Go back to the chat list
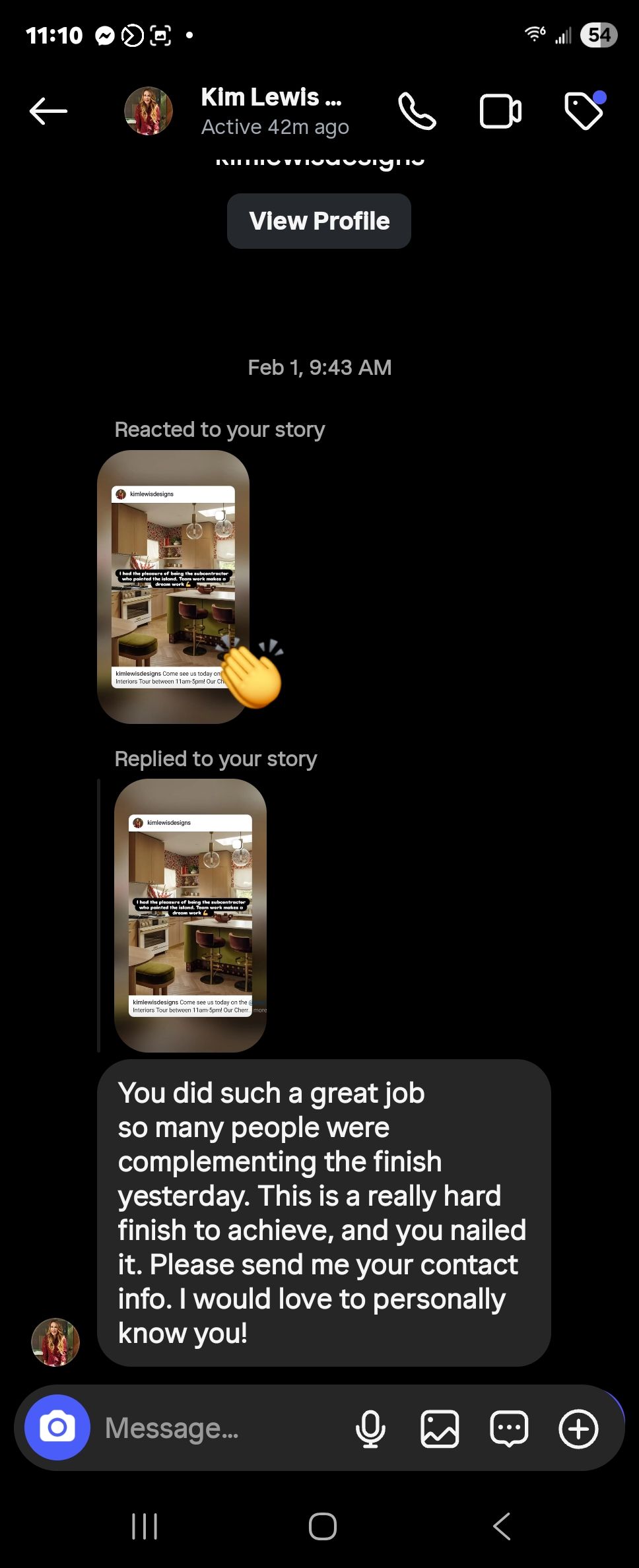The image size is (639, 1568). (48, 111)
